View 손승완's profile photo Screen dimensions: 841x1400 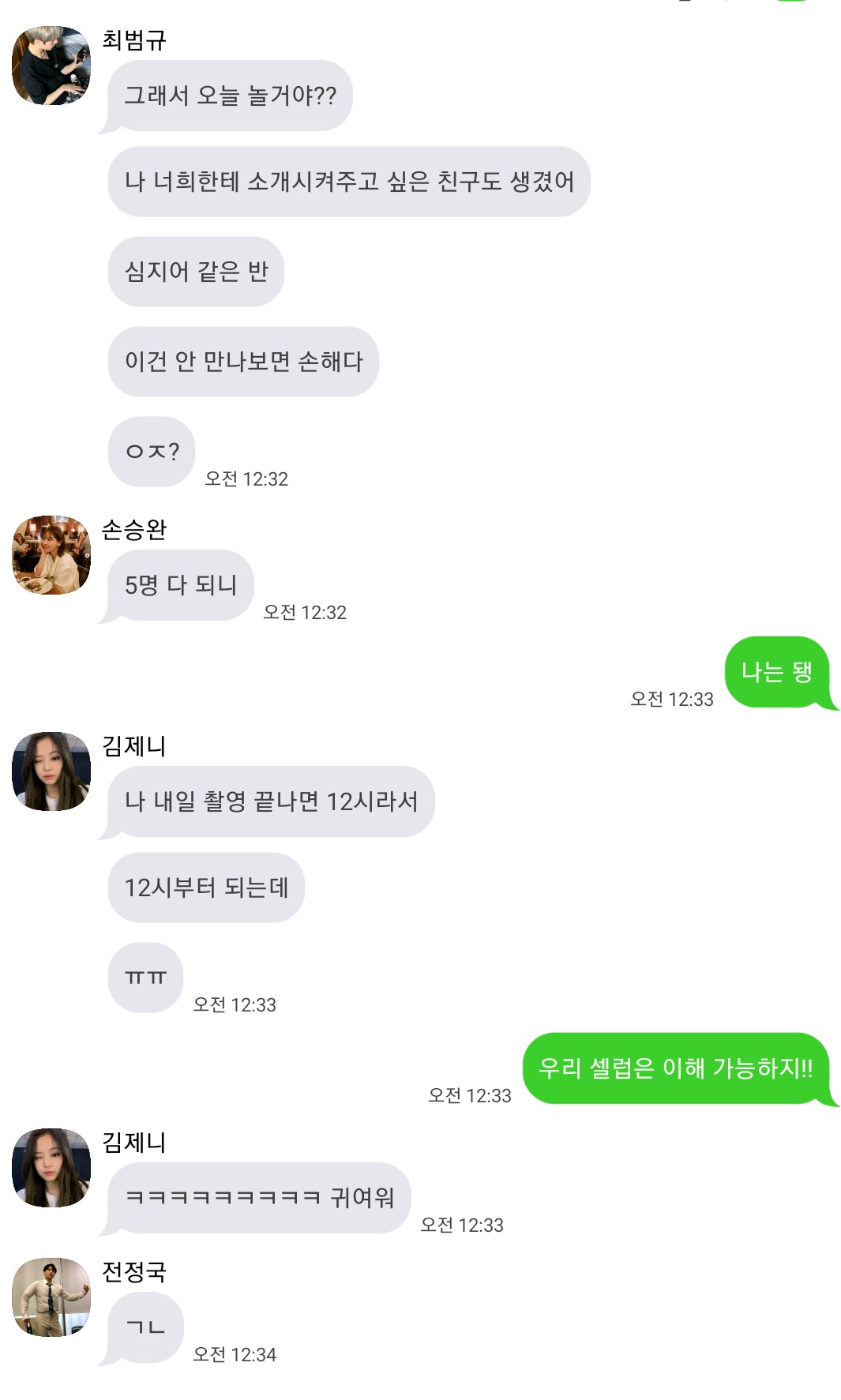51,555
